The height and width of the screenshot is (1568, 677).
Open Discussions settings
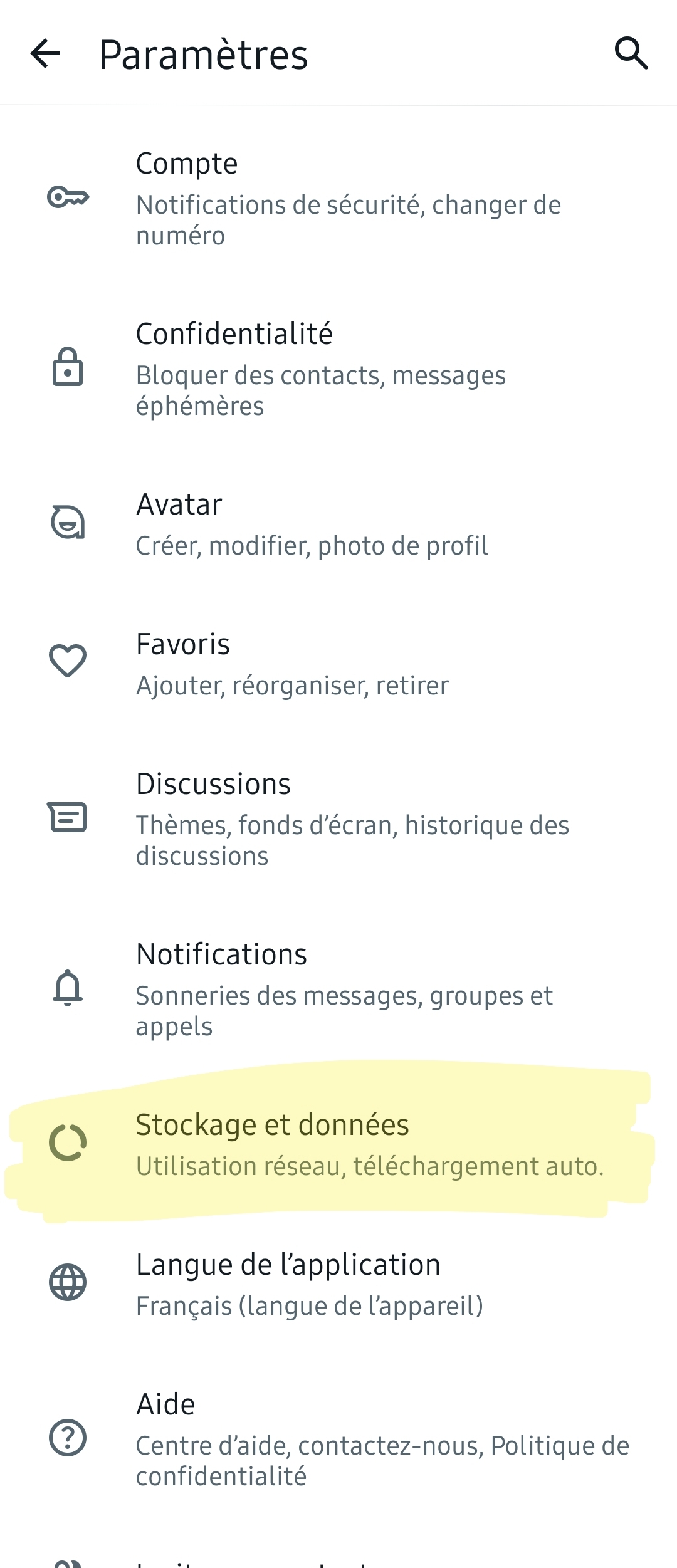pyautogui.click(x=338, y=818)
